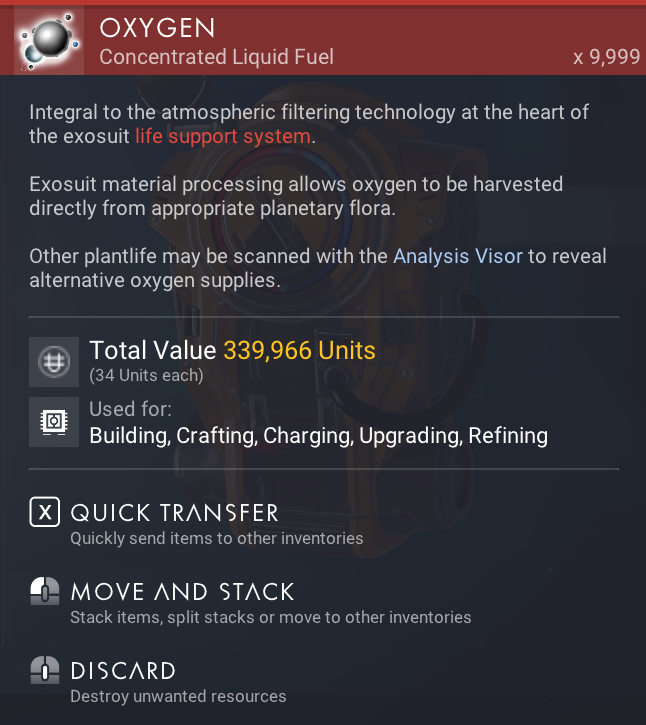Select Quick Transfer for the oxygen
Viewport: 646px width, 725px height.
click(x=174, y=513)
